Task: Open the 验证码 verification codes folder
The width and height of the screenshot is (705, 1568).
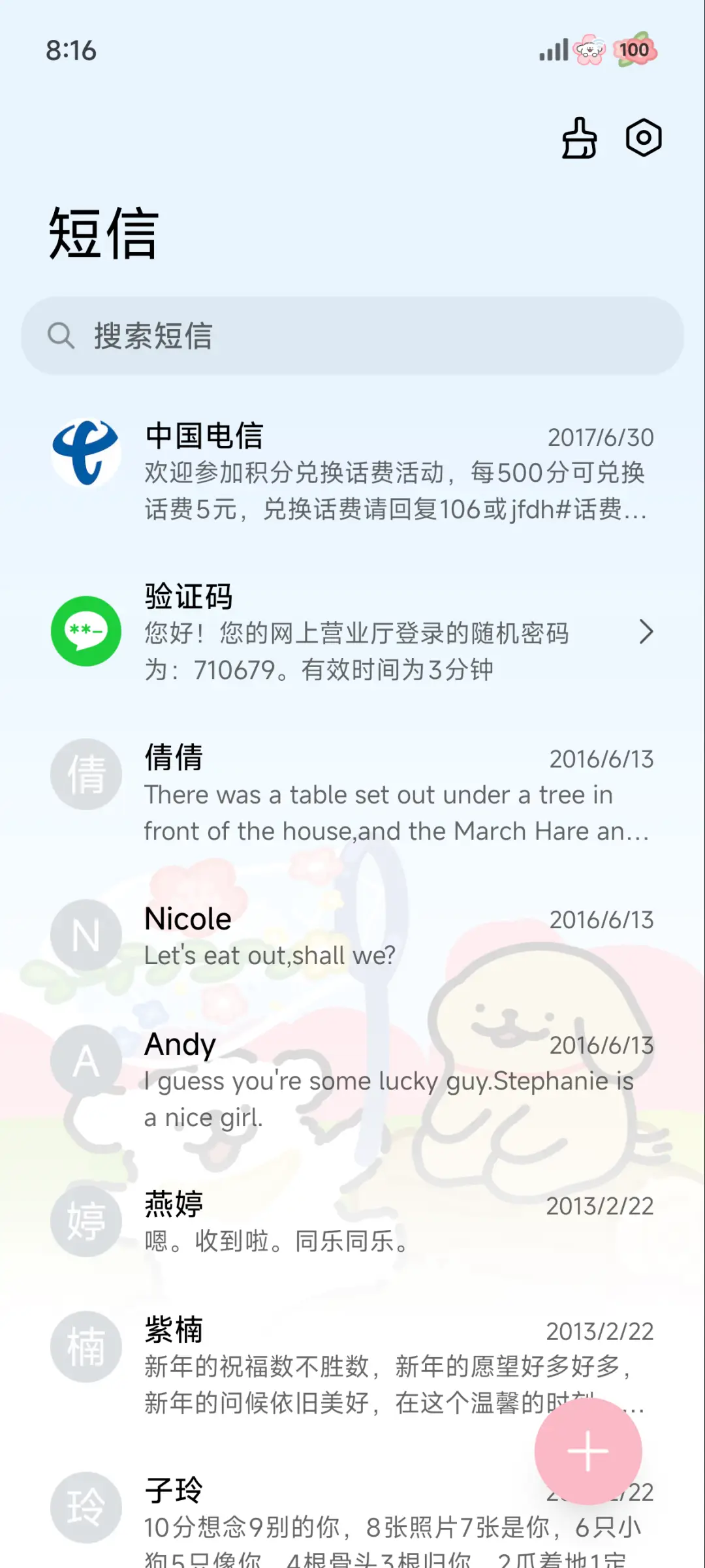Action: tap(352, 632)
